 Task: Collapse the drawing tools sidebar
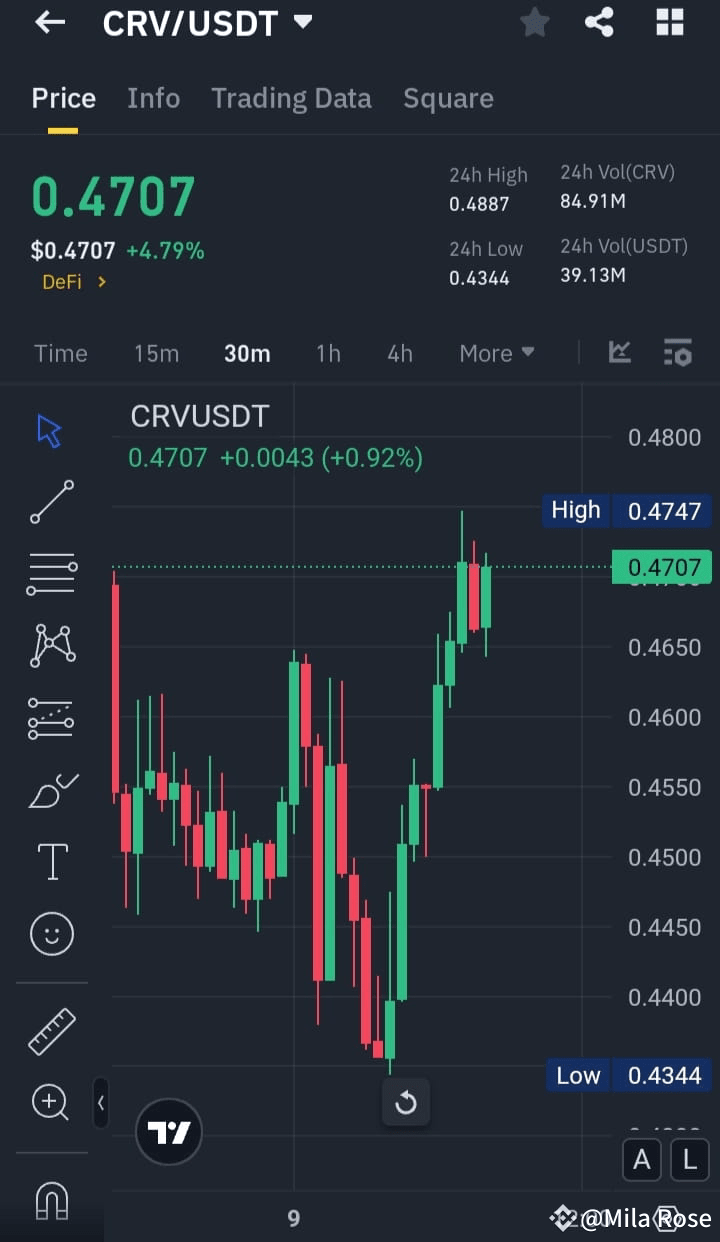[x=101, y=1104]
